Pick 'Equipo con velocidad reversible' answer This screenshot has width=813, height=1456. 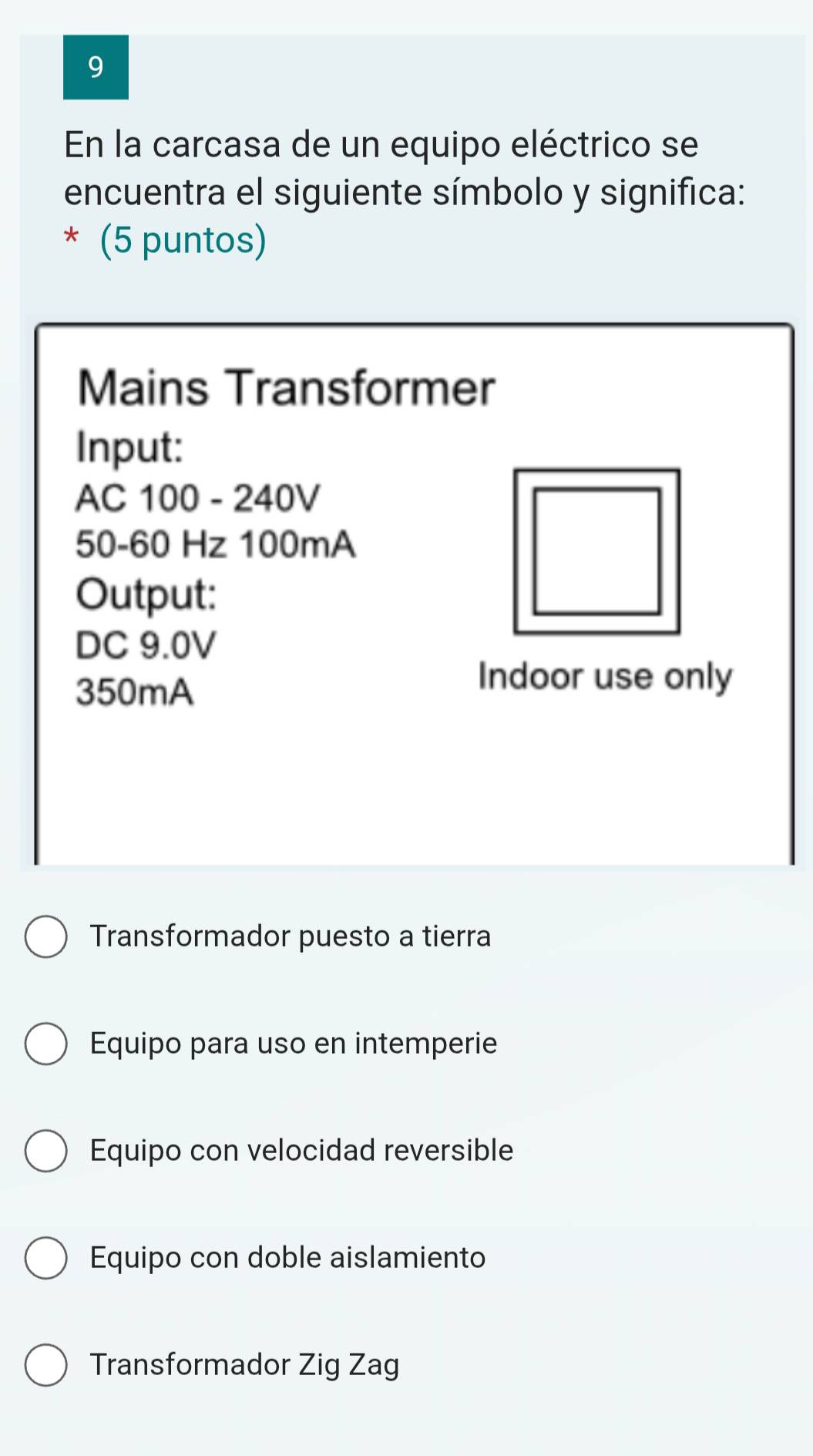coord(46,1151)
